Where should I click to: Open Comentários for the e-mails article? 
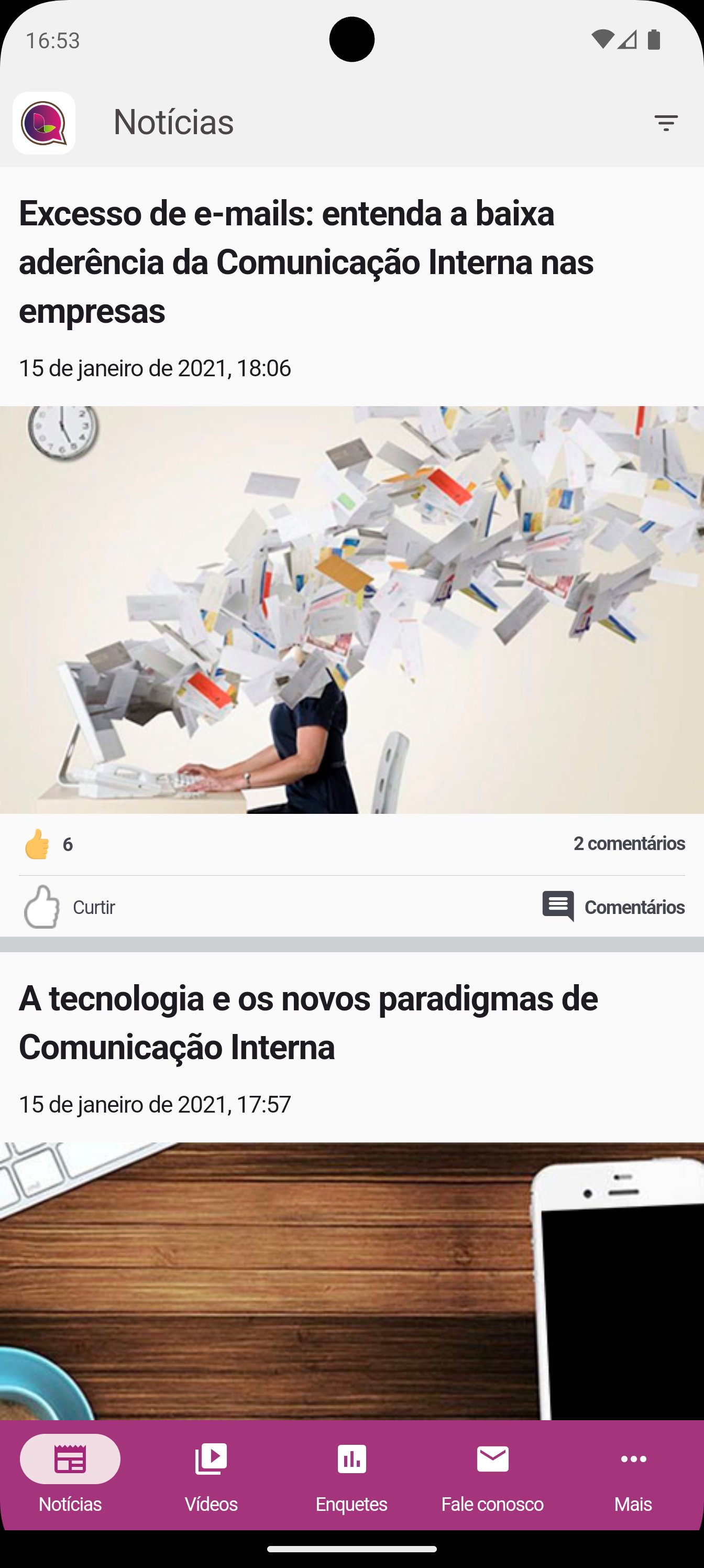613,907
